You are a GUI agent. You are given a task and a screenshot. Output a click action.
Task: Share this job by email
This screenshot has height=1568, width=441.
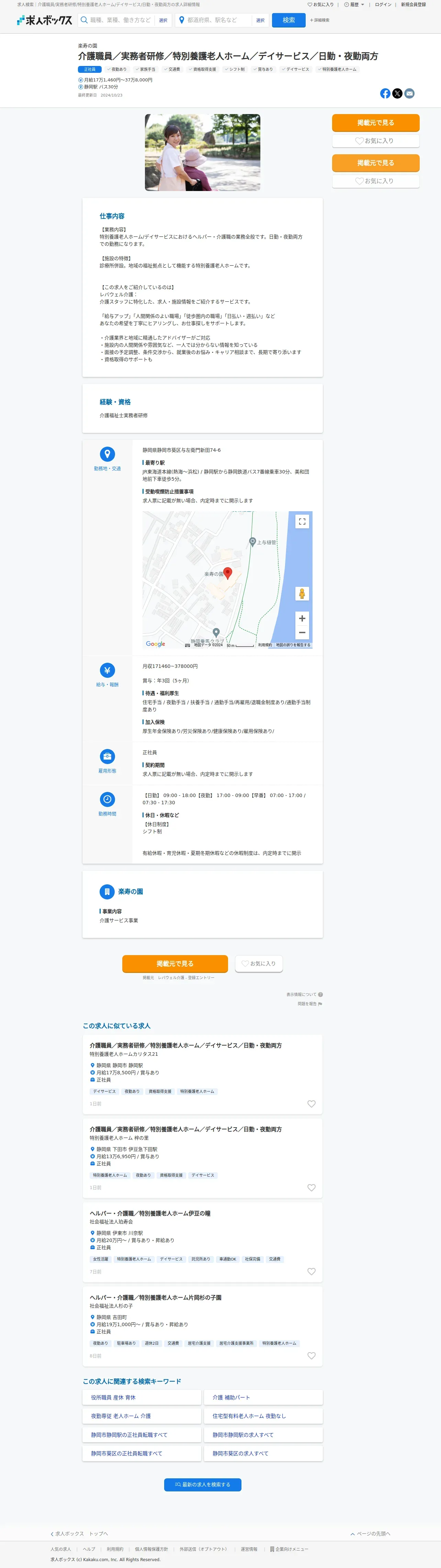(409, 93)
